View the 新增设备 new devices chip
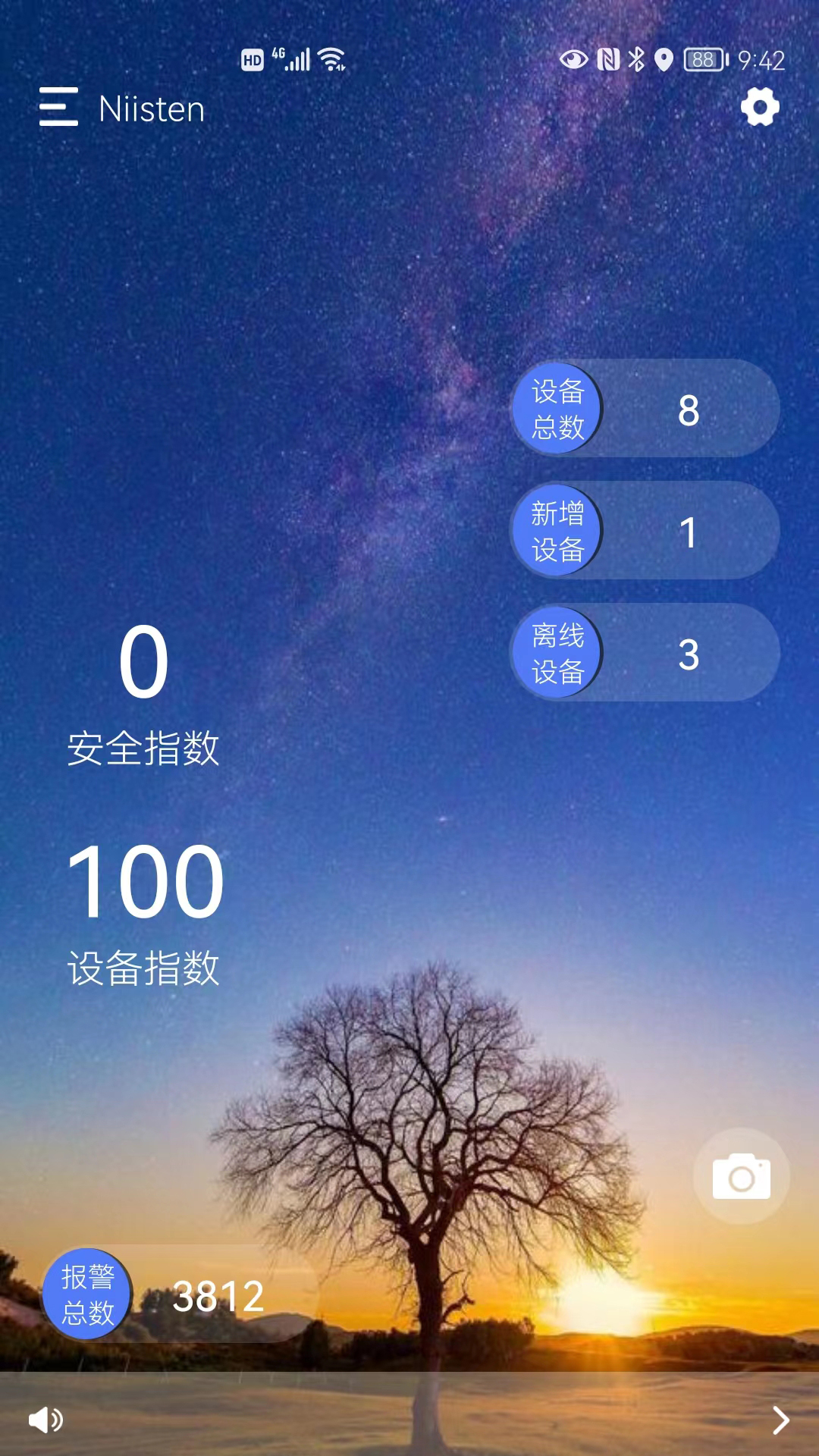Image resolution: width=819 pixels, height=1456 pixels. click(645, 531)
